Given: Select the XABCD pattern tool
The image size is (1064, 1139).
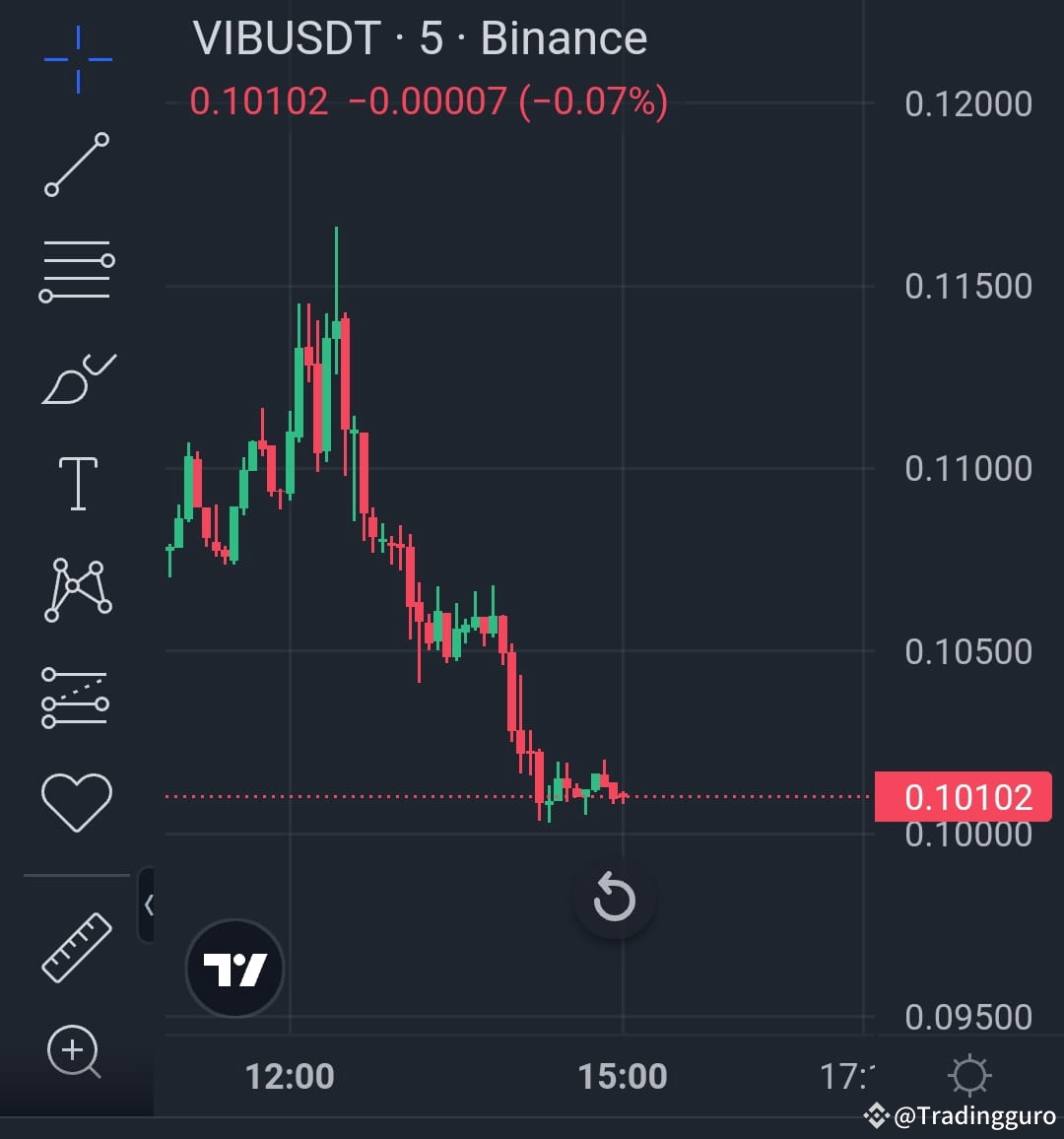Looking at the screenshot, I should (77, 588).
